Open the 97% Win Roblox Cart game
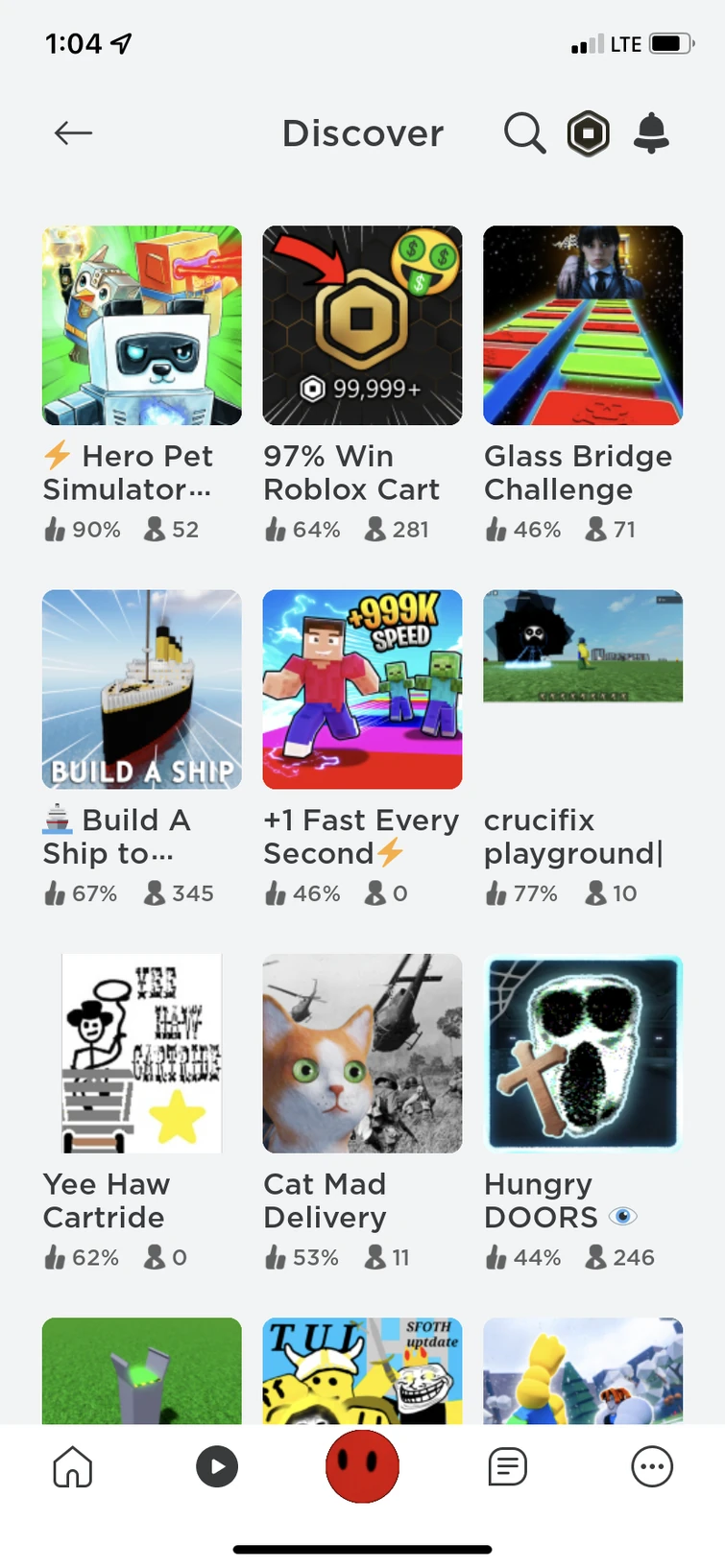The height and width of the screenshot is (1568, 725). tap(362, 325)
